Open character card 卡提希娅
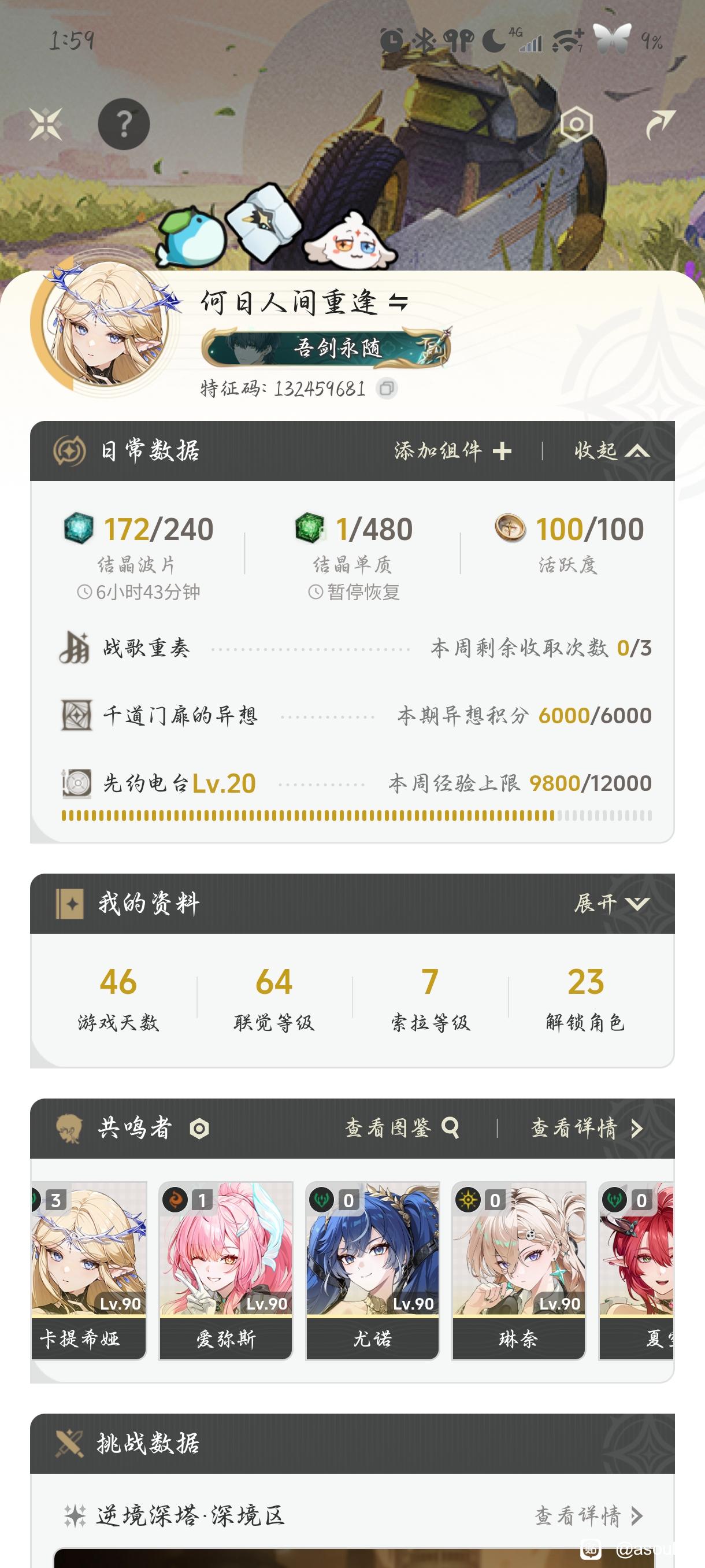Screen dimensions: 705x1568 click(x=89, y=1270)
